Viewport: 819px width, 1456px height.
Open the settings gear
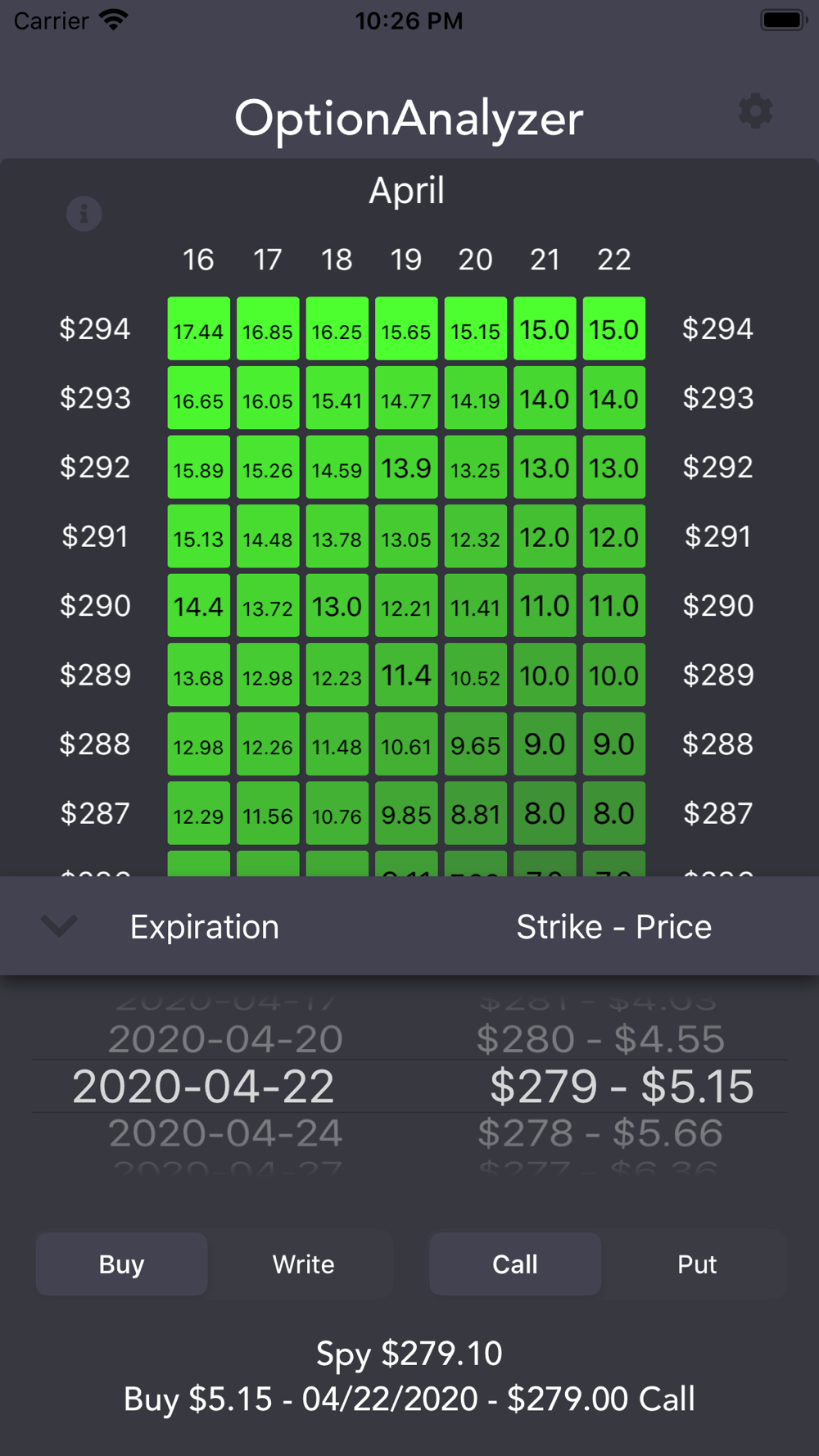(x=755, y=111)
